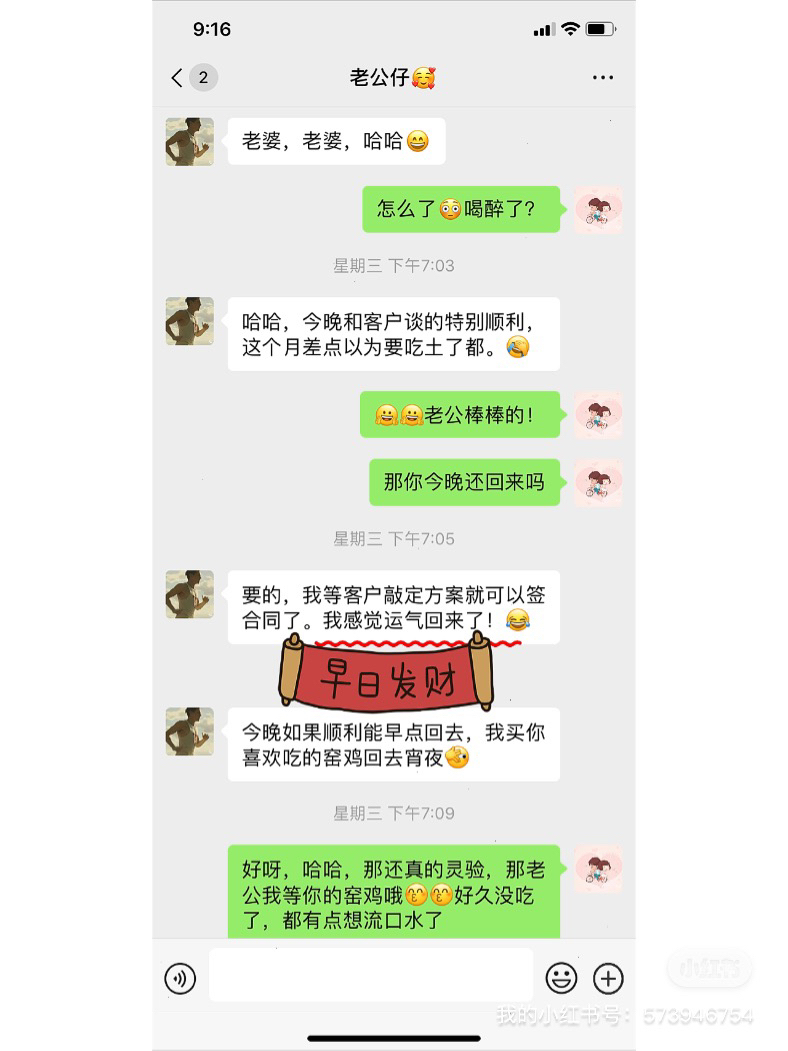Go back to the chat list
788x1051 pixels.
(178, 78)
